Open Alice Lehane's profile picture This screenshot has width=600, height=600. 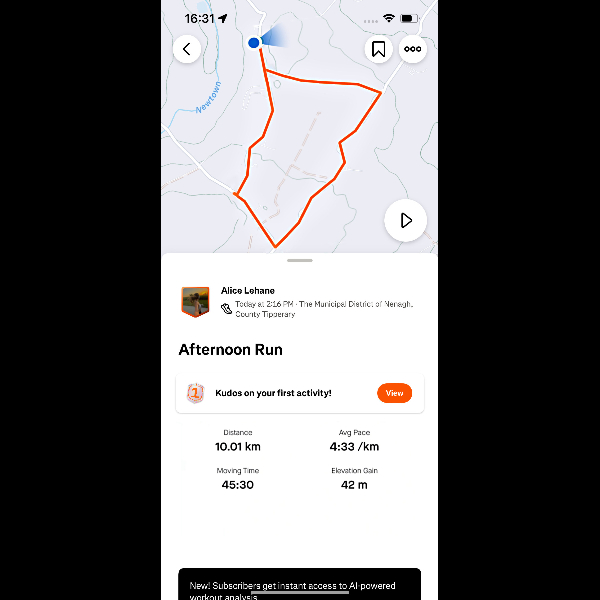click(195, 302)
